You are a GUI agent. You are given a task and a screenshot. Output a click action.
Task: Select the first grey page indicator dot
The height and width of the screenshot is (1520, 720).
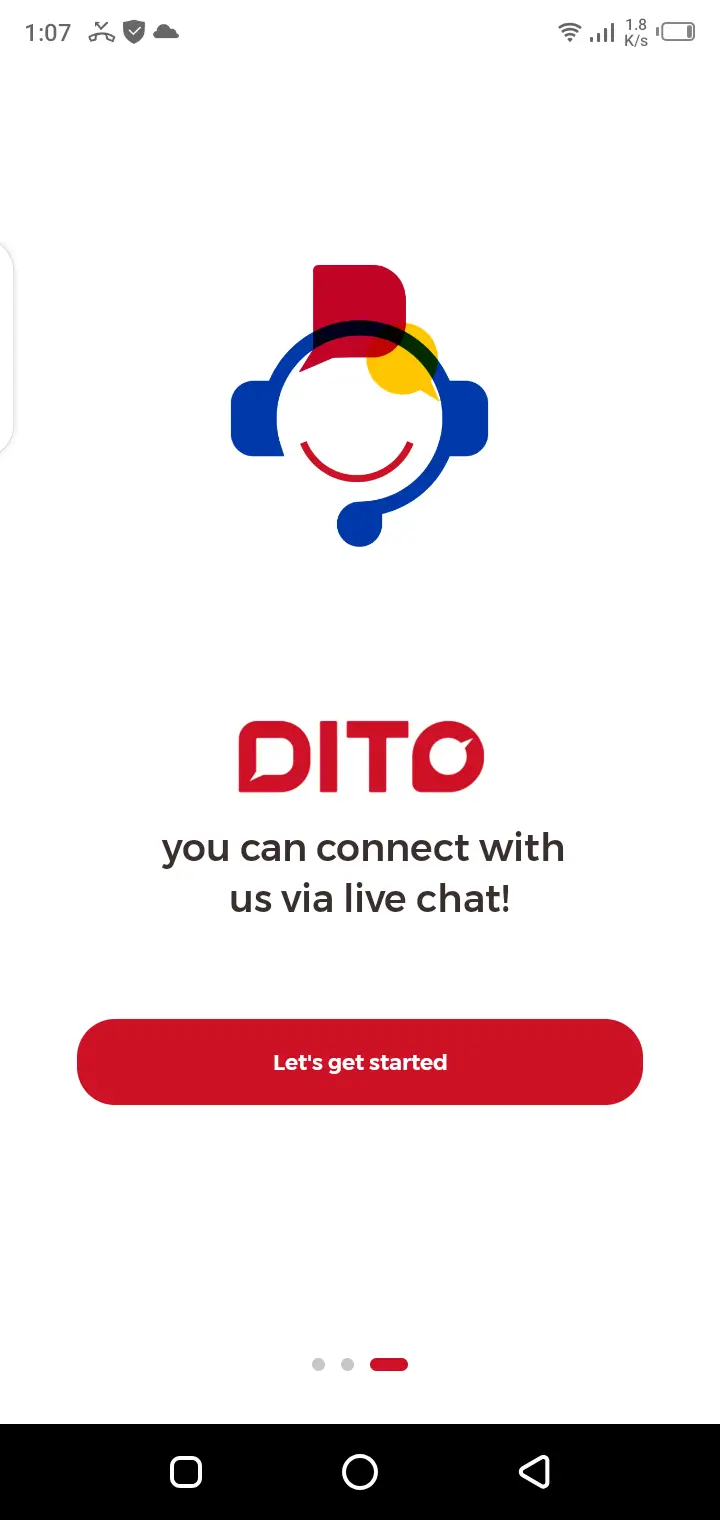tap(318, 1364)
